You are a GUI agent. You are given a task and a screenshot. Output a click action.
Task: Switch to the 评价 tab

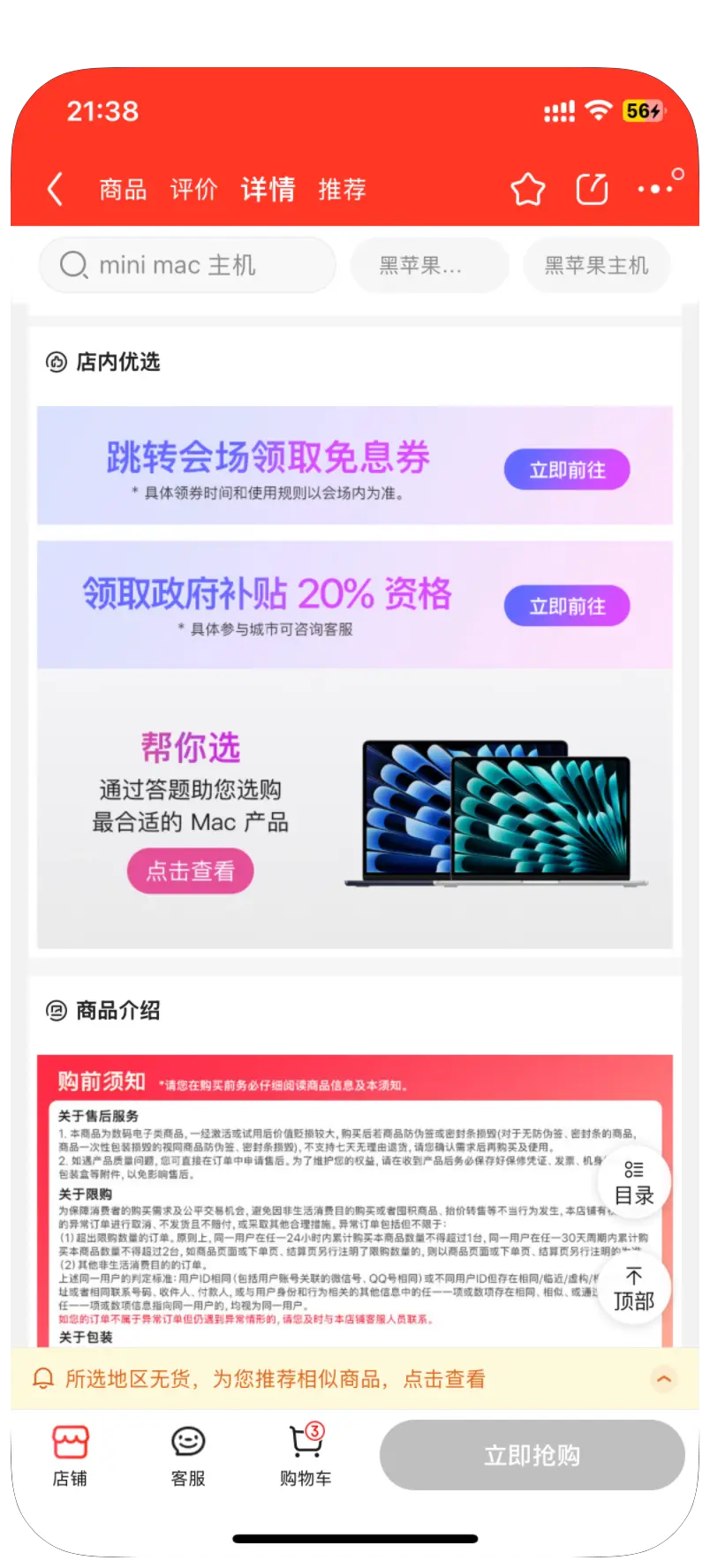click(193, 189)
